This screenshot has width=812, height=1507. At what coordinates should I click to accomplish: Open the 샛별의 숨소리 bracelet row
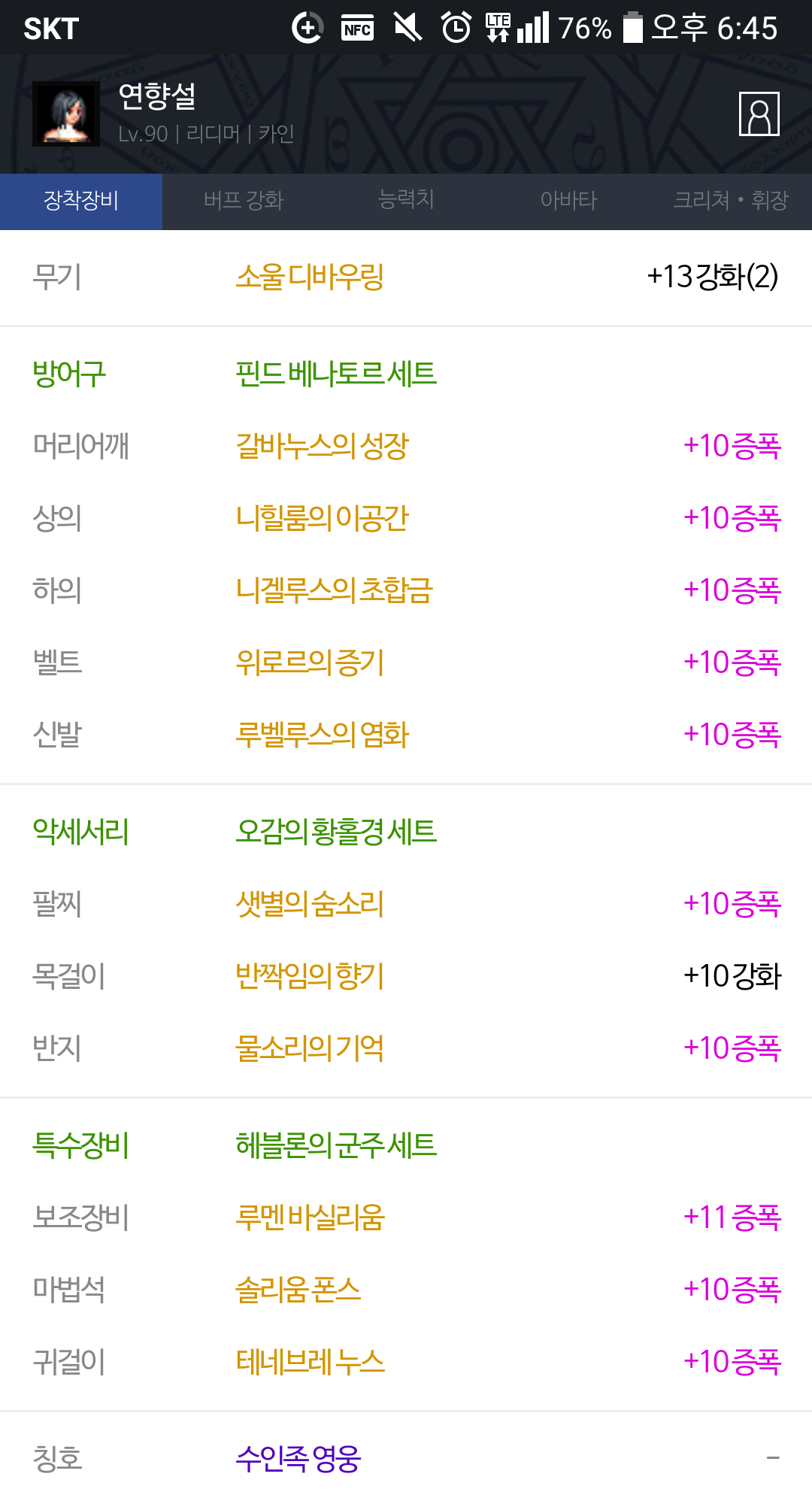(406, 904)
